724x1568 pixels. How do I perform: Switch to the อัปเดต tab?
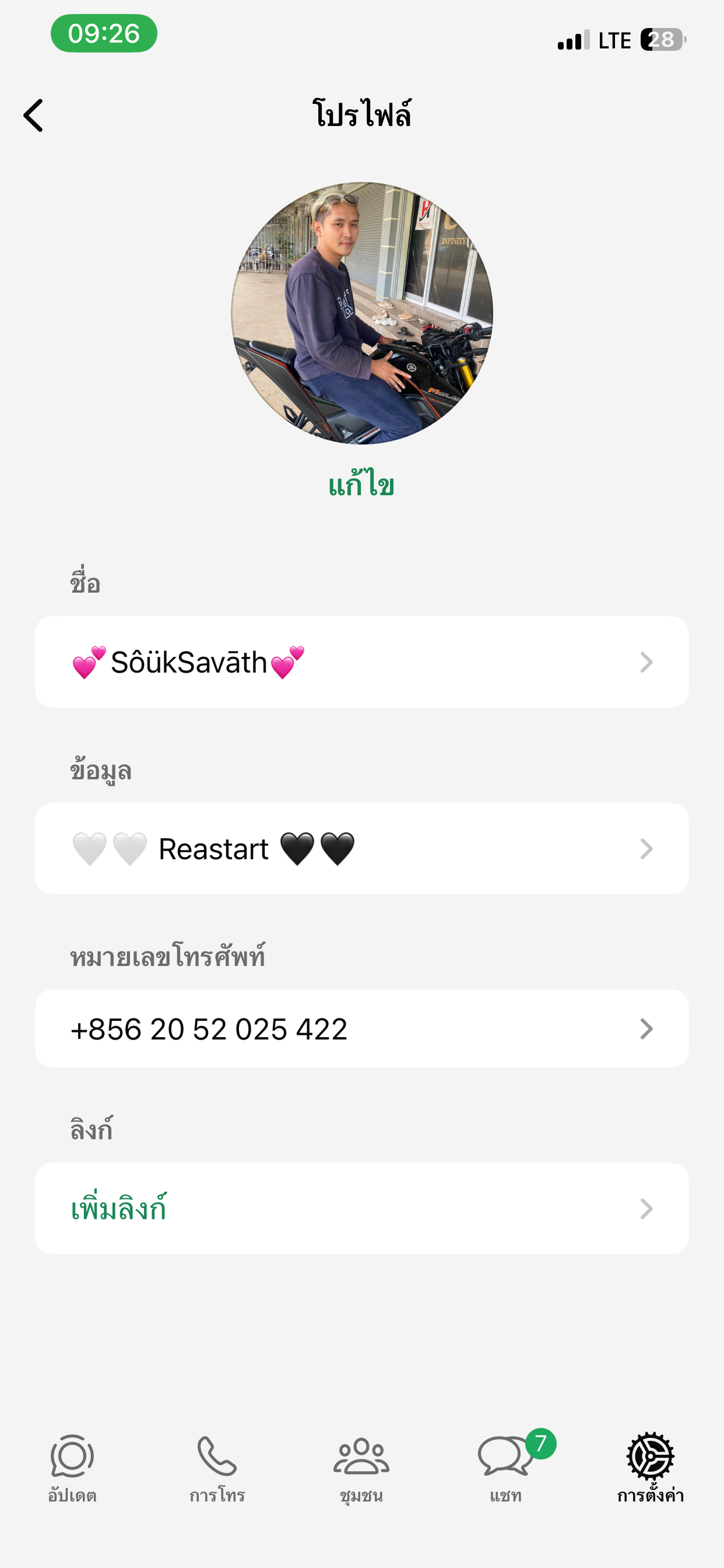[72, 1468]
